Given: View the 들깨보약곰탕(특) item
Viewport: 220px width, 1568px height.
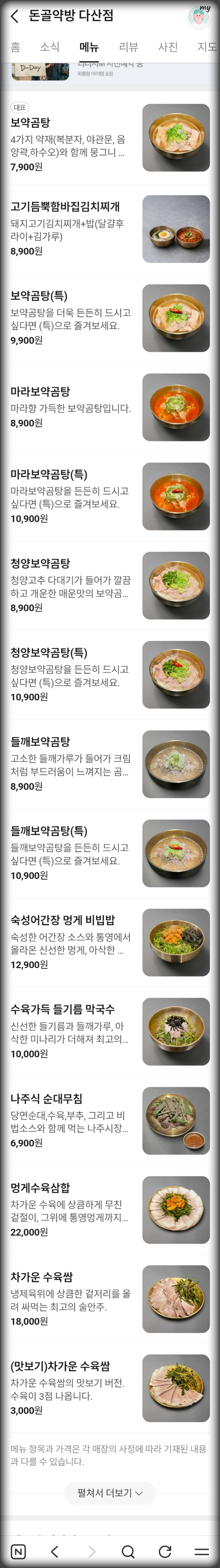Looking at the screenshot, I should point(110,853).
